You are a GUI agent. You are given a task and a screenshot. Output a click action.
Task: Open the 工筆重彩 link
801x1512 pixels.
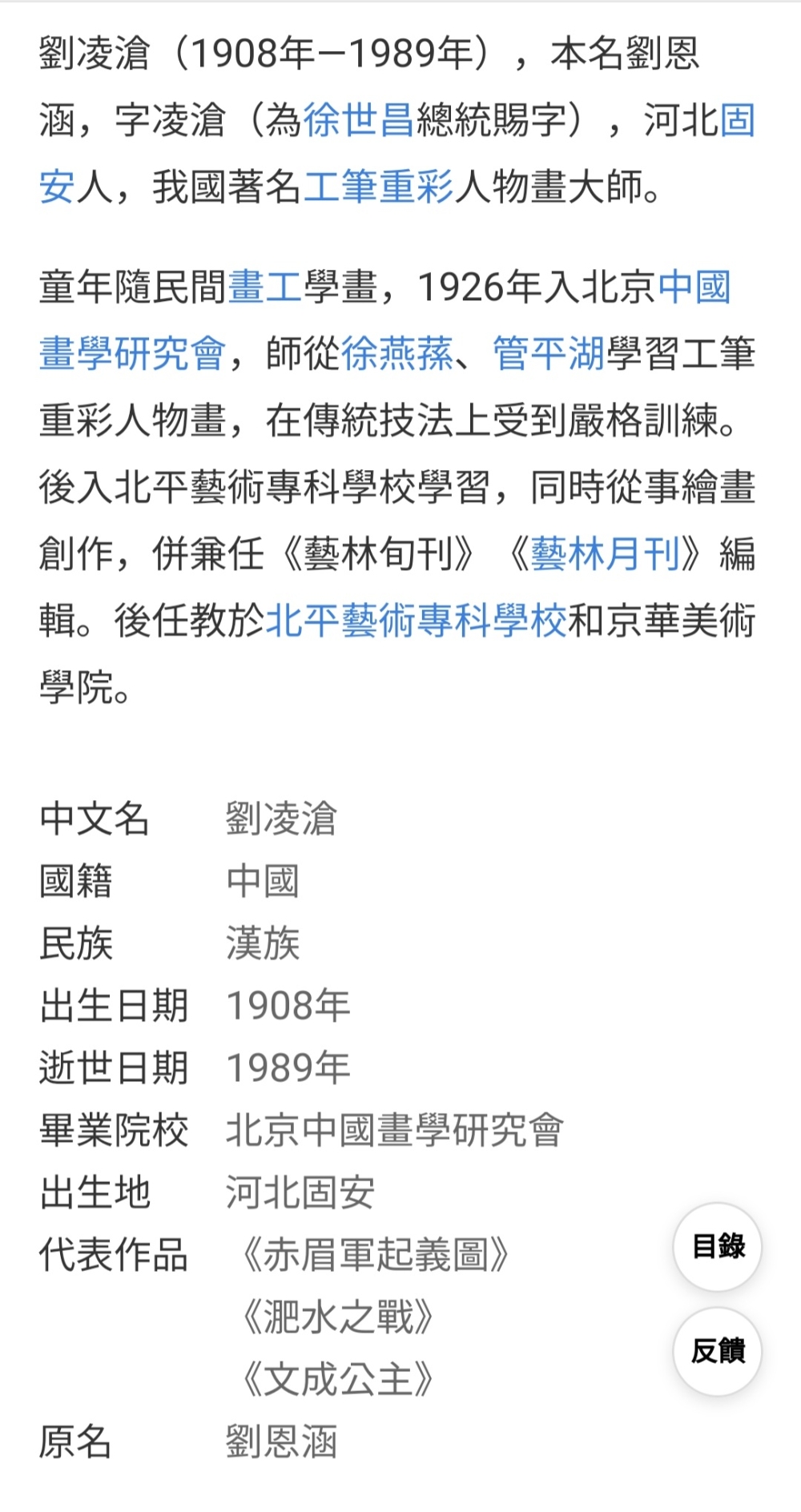(377, 187)
